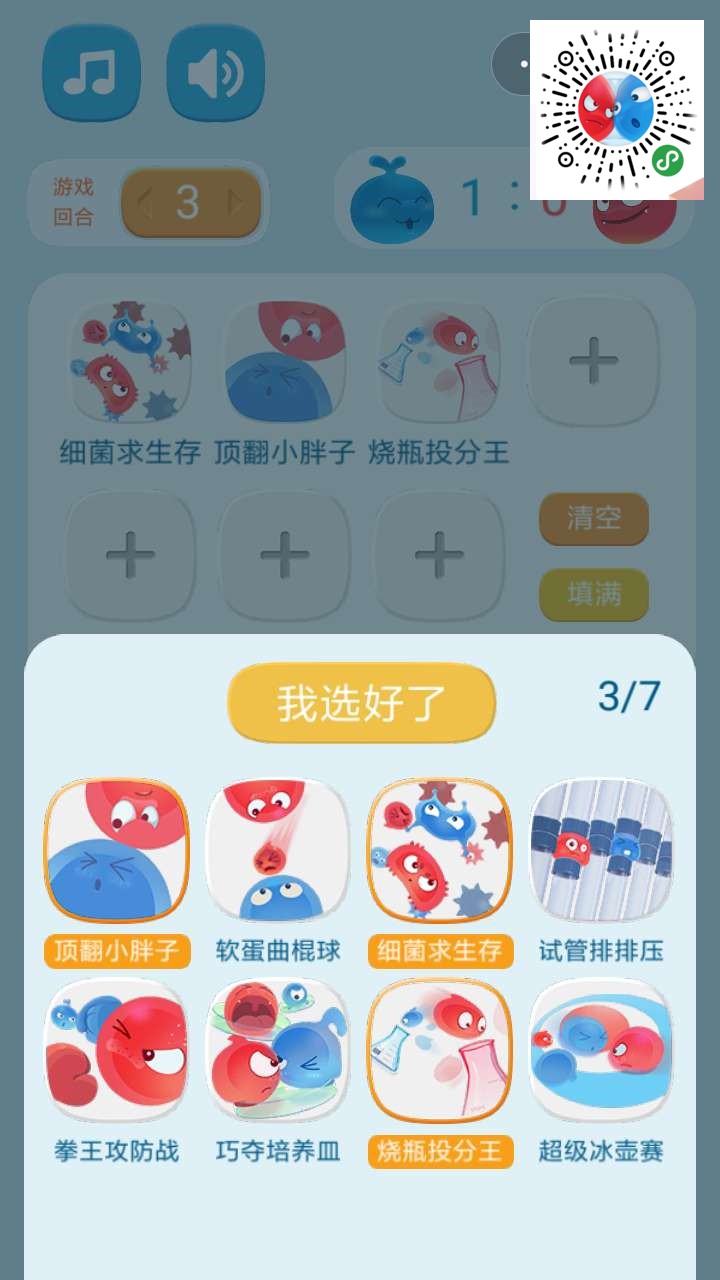Confirm selection with 我选好了 button

pos(361,703)
